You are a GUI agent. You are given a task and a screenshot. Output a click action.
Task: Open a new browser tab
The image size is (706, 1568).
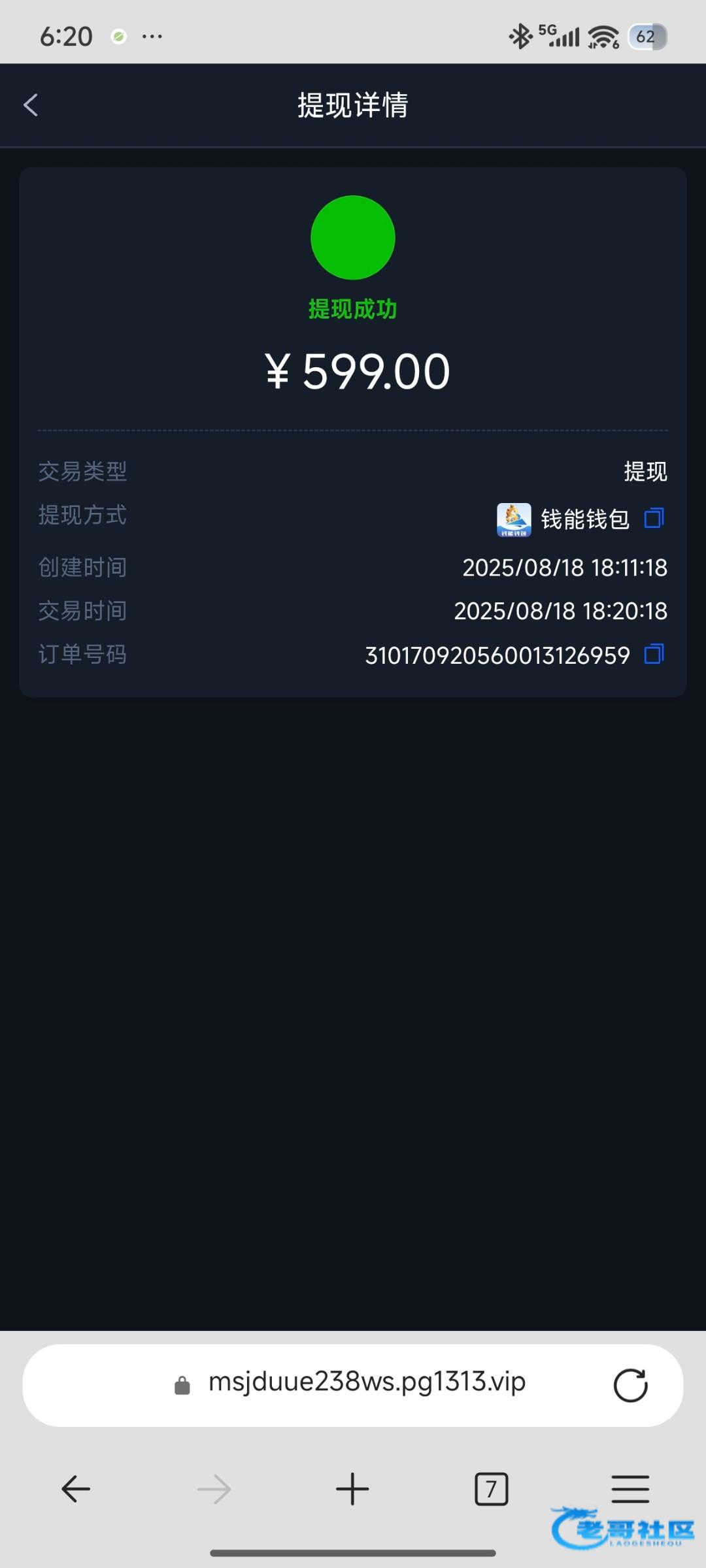click(352, 1489)
